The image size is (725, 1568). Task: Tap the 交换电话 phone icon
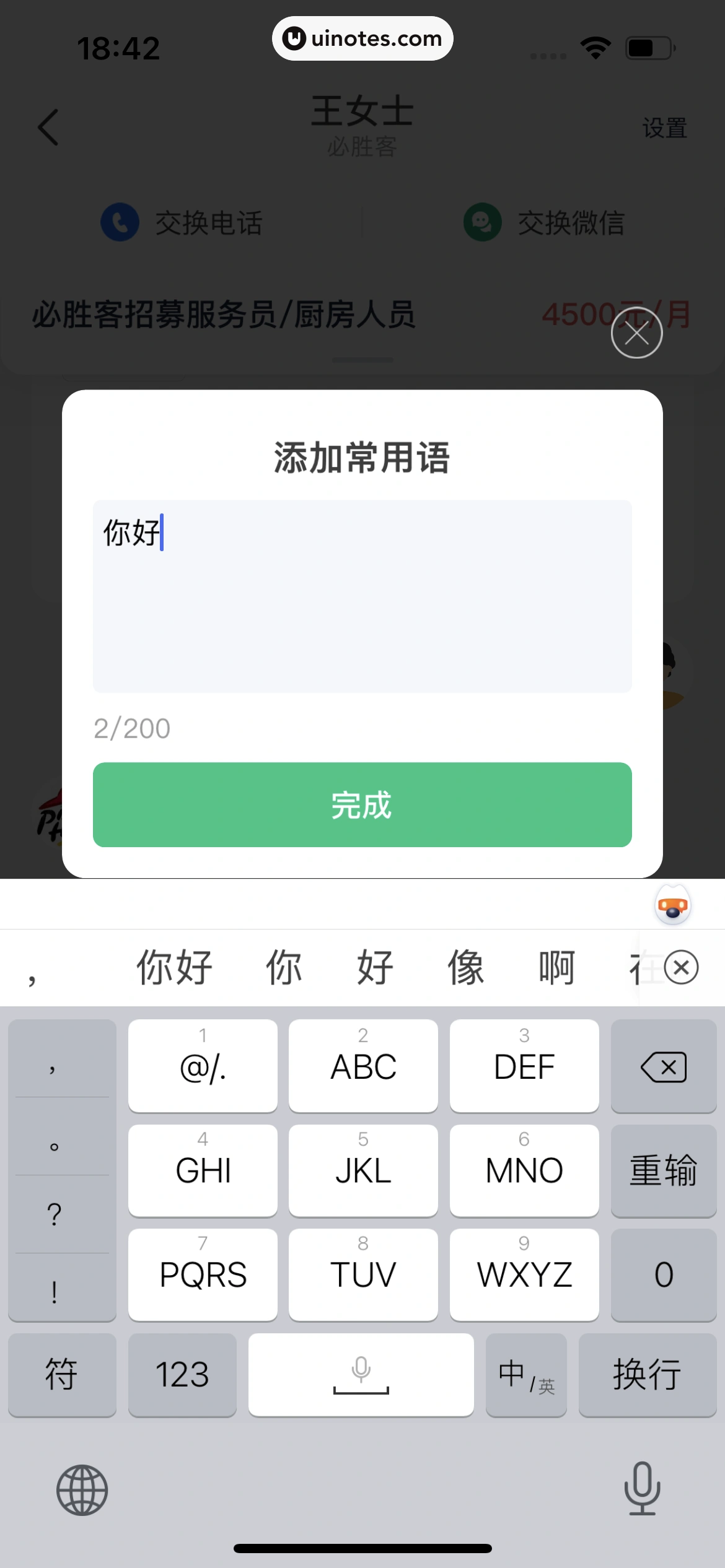click(119, 222)
